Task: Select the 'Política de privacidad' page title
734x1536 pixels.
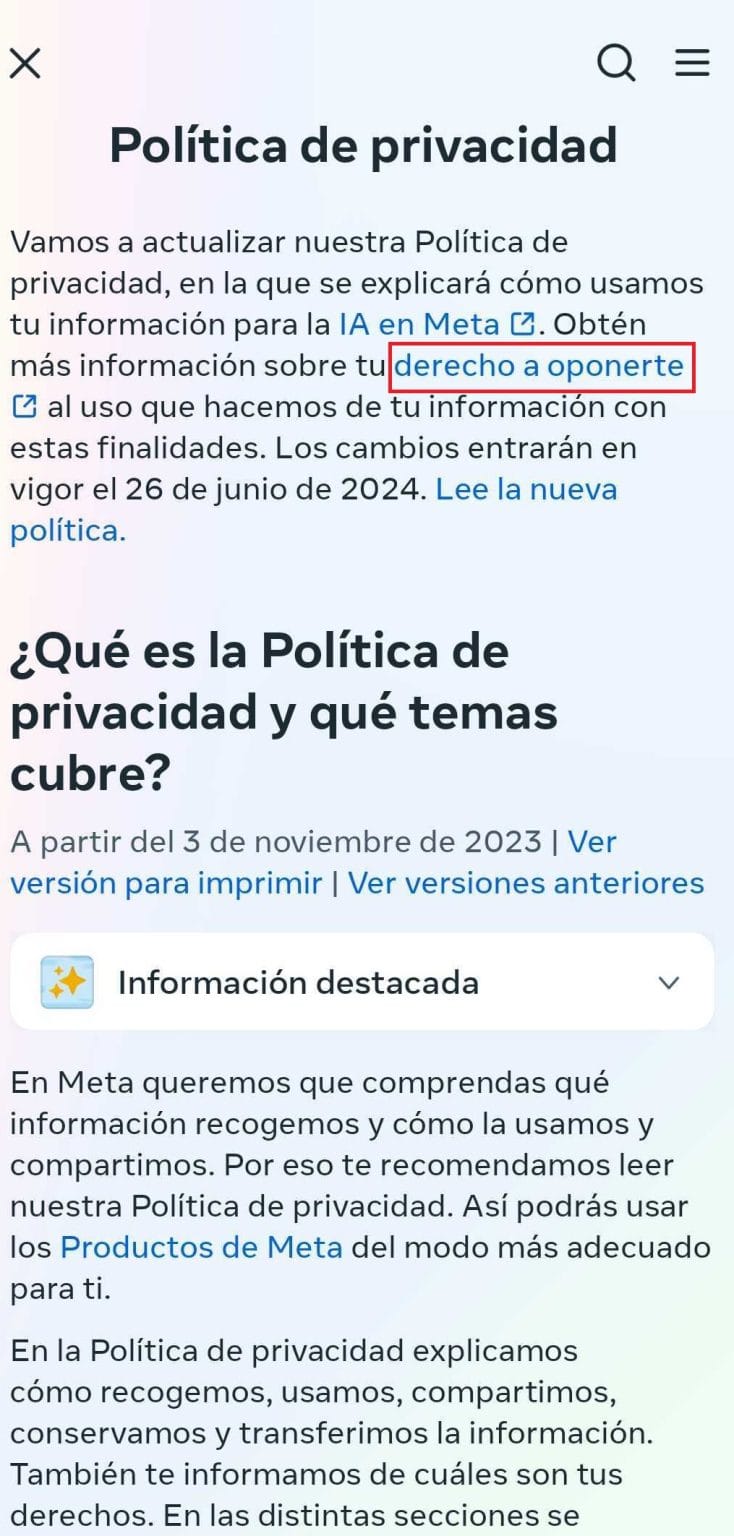Action: click(366, 146)
